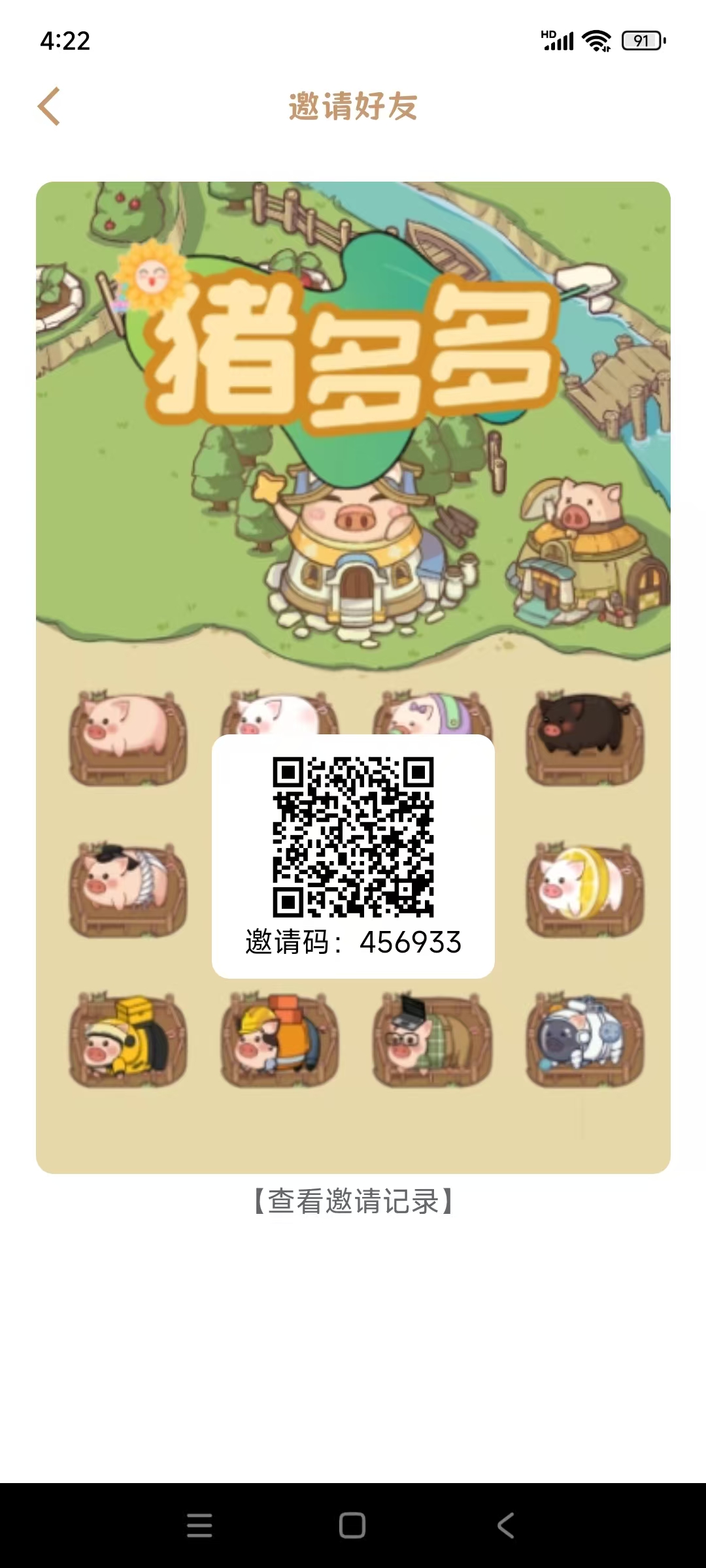This screenshot has width=706, height=1568.
Task: Tap the battery indicator showing 91
Action: (x=643, y=41)
